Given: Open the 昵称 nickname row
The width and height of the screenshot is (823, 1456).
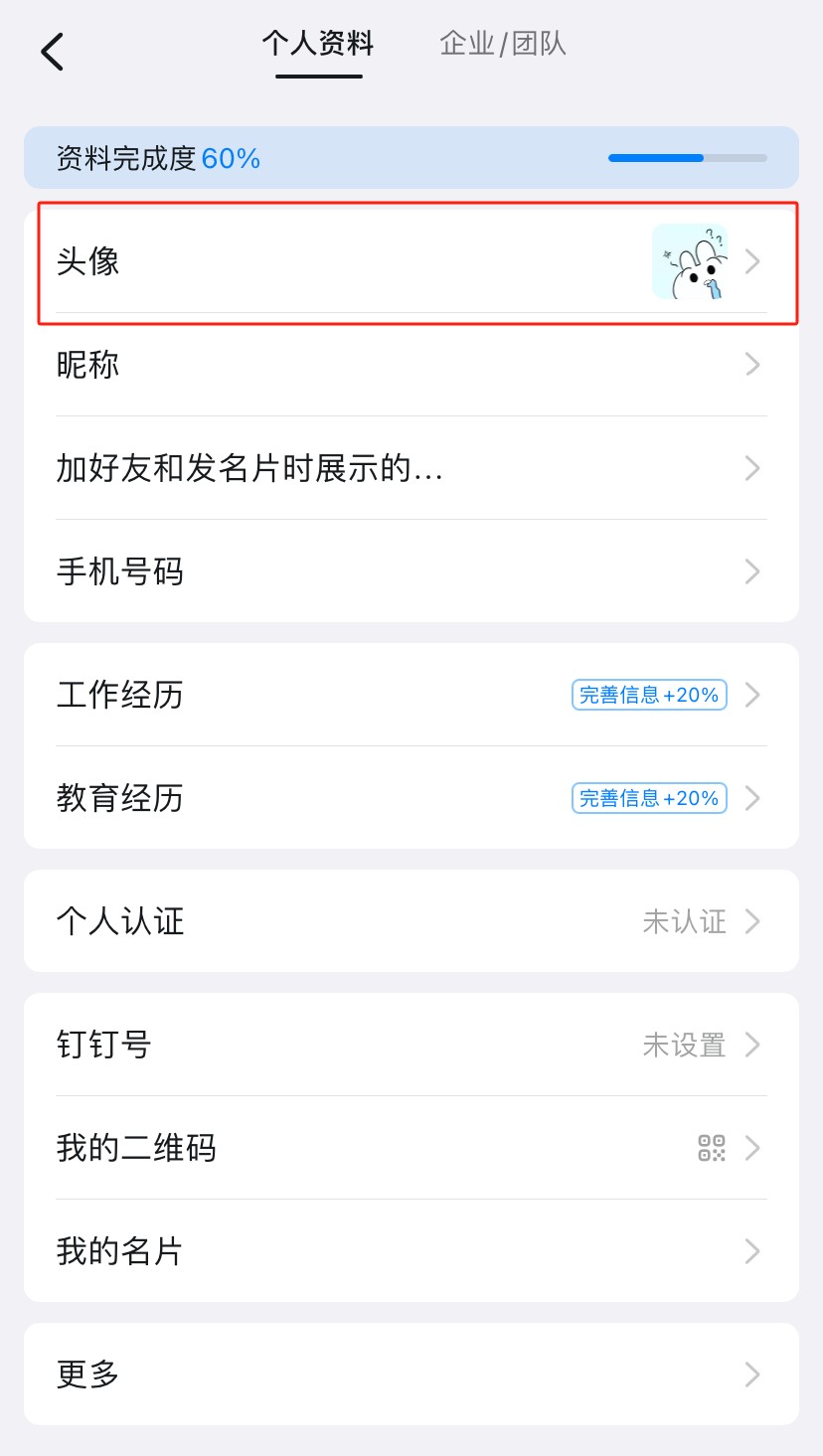Looking at the screenshot, I should tap(411, 365).
